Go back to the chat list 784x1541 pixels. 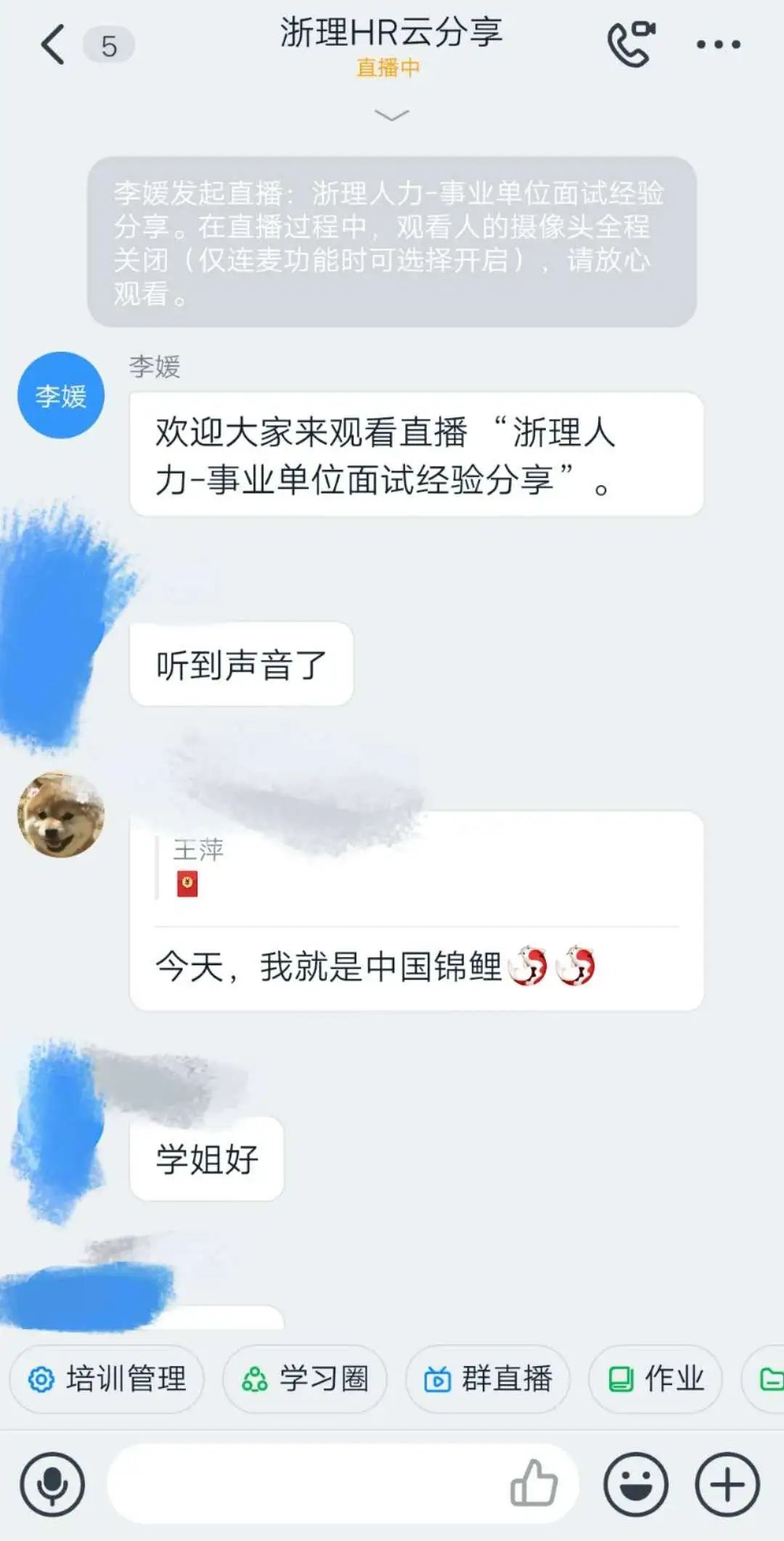tap(52, 45)
